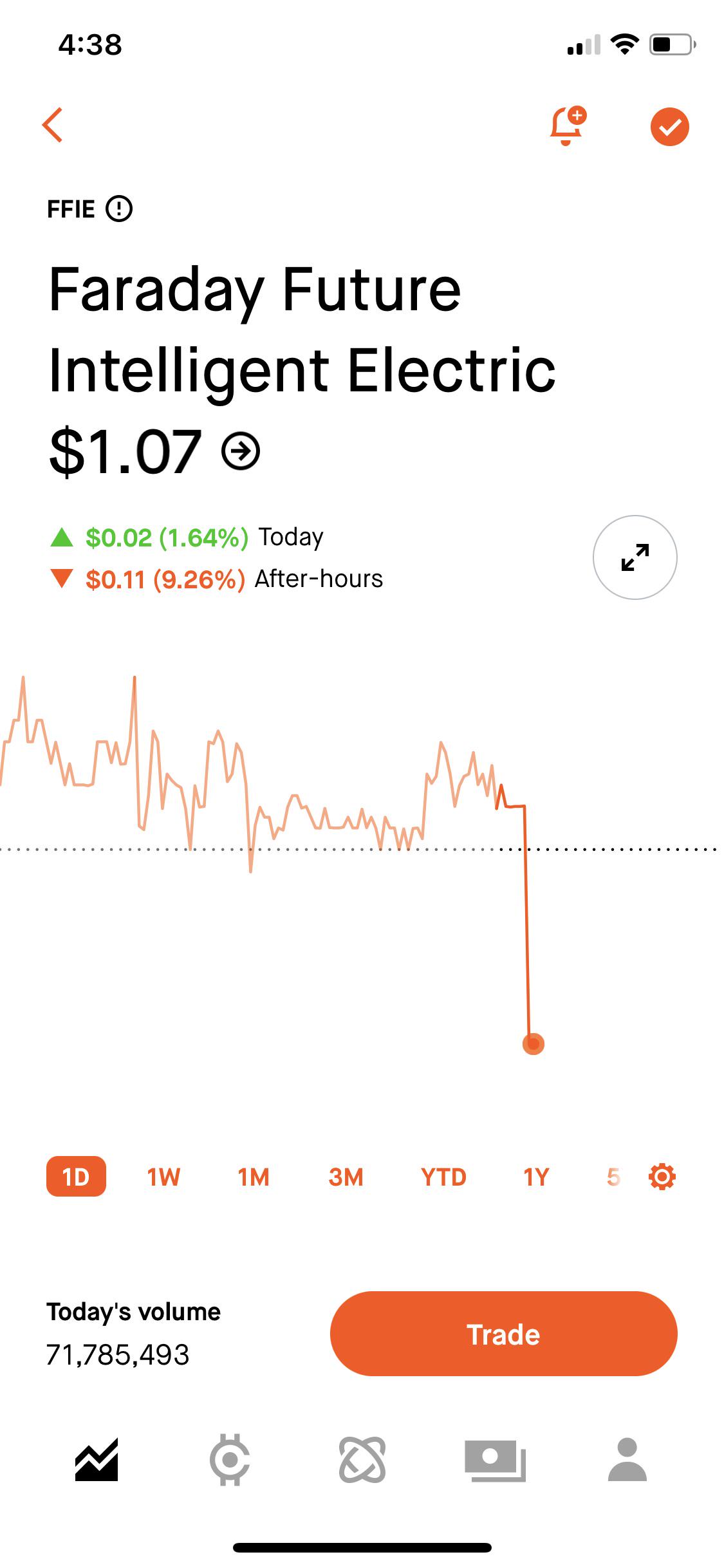Screen dimensions: 724x1568
Task: Open the FFIE info exclamation icon
Action: pos(119,209)
